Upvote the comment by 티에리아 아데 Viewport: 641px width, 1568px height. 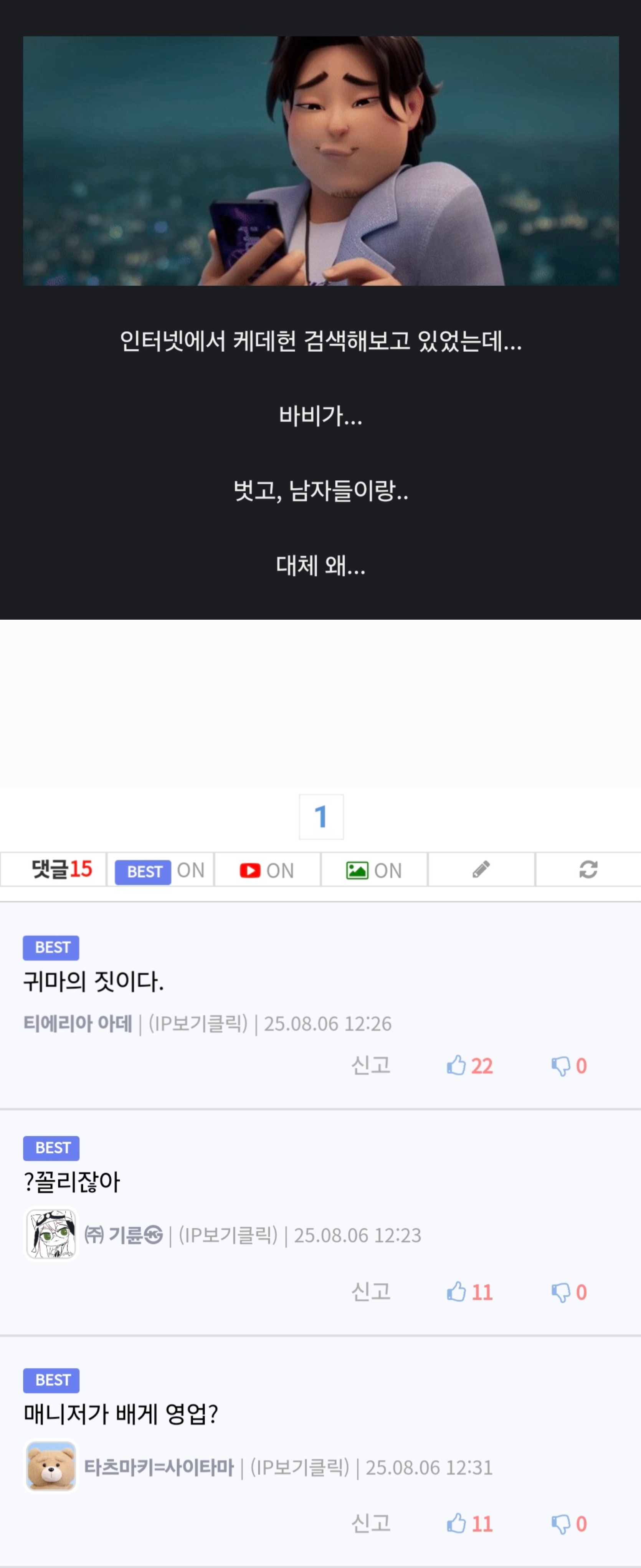[x=469, y=1066]
